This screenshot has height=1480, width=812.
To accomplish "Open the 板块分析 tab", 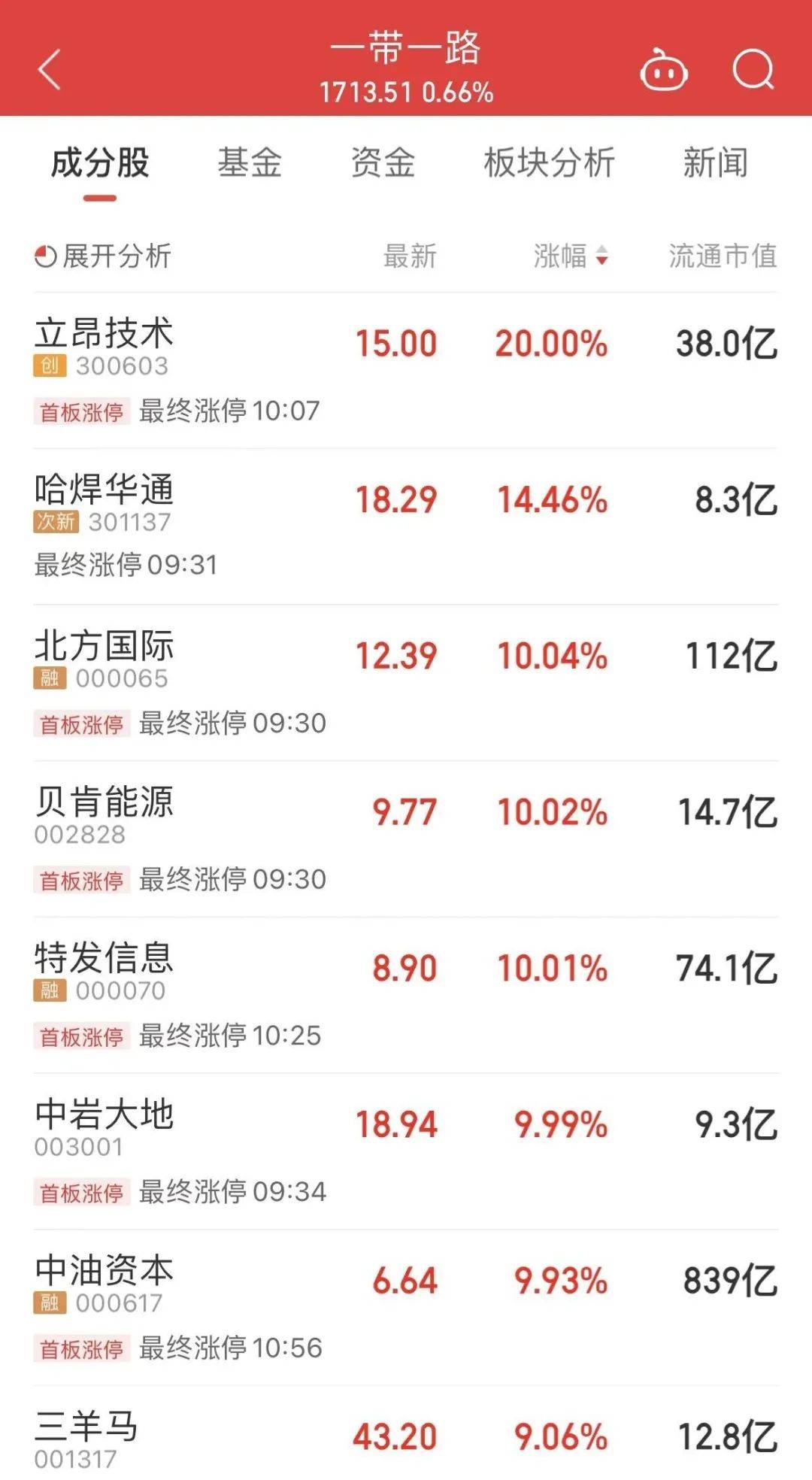I will (x=549, y=162).
